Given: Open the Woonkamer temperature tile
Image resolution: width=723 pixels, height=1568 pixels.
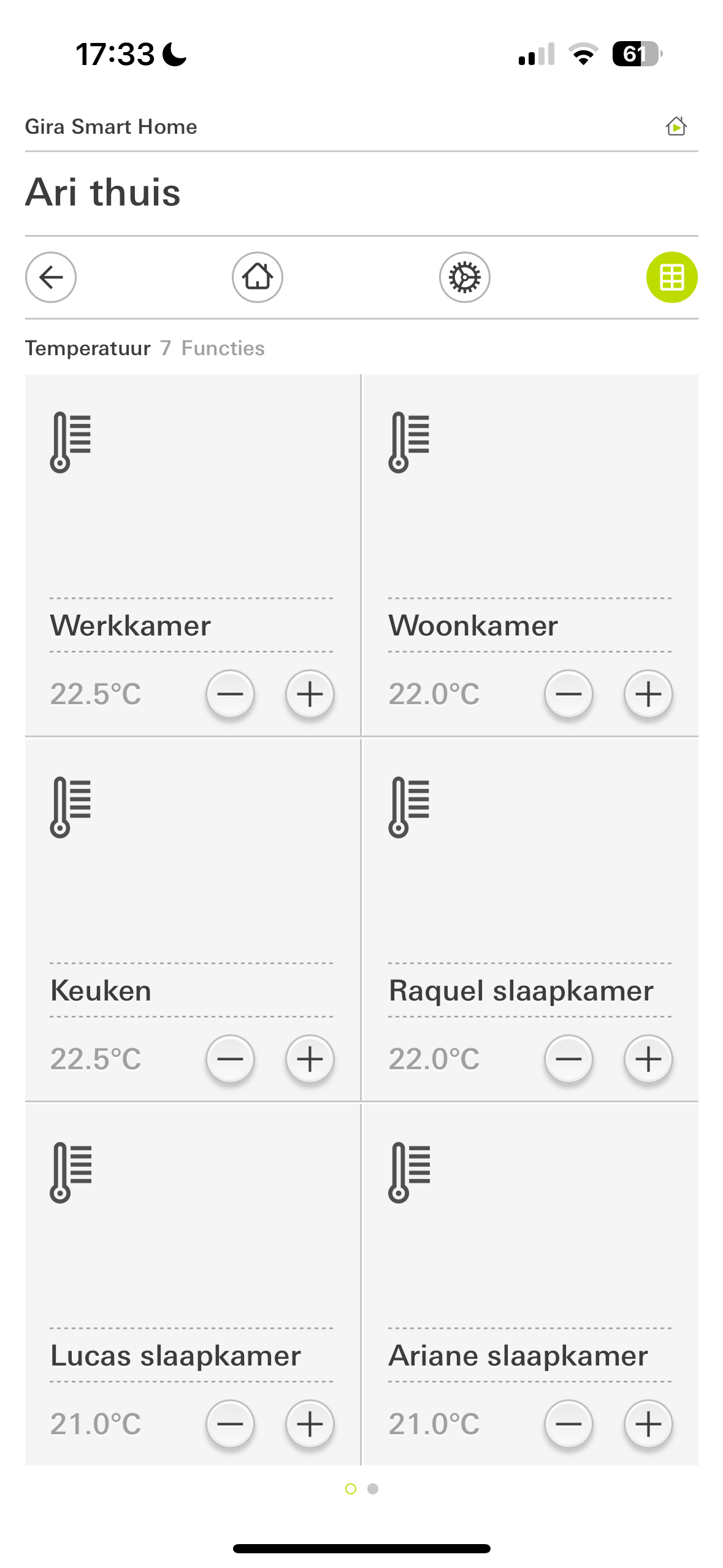Looking at the screenshot, I should (530, 555).
